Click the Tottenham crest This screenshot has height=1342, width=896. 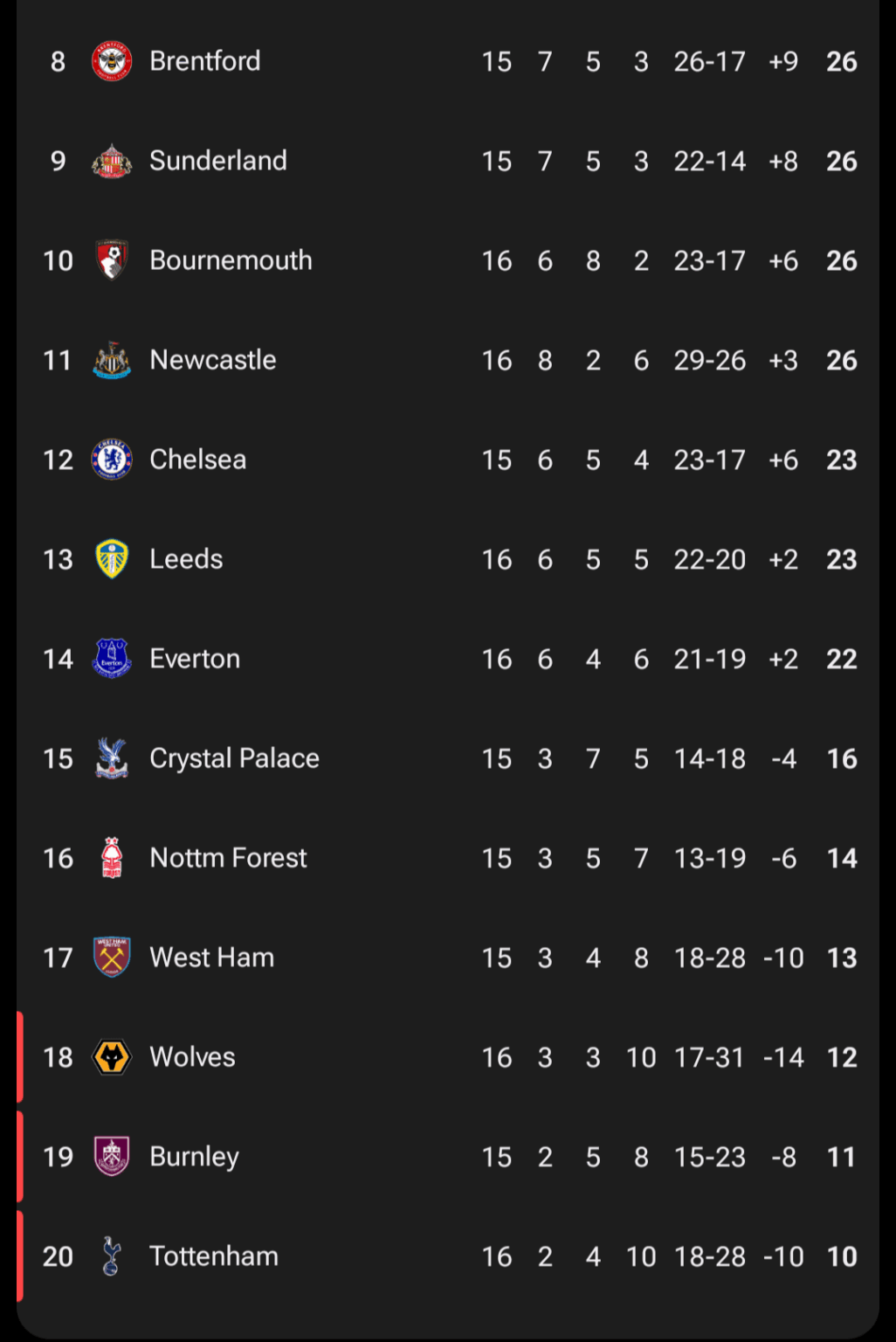click(112, 1255)
